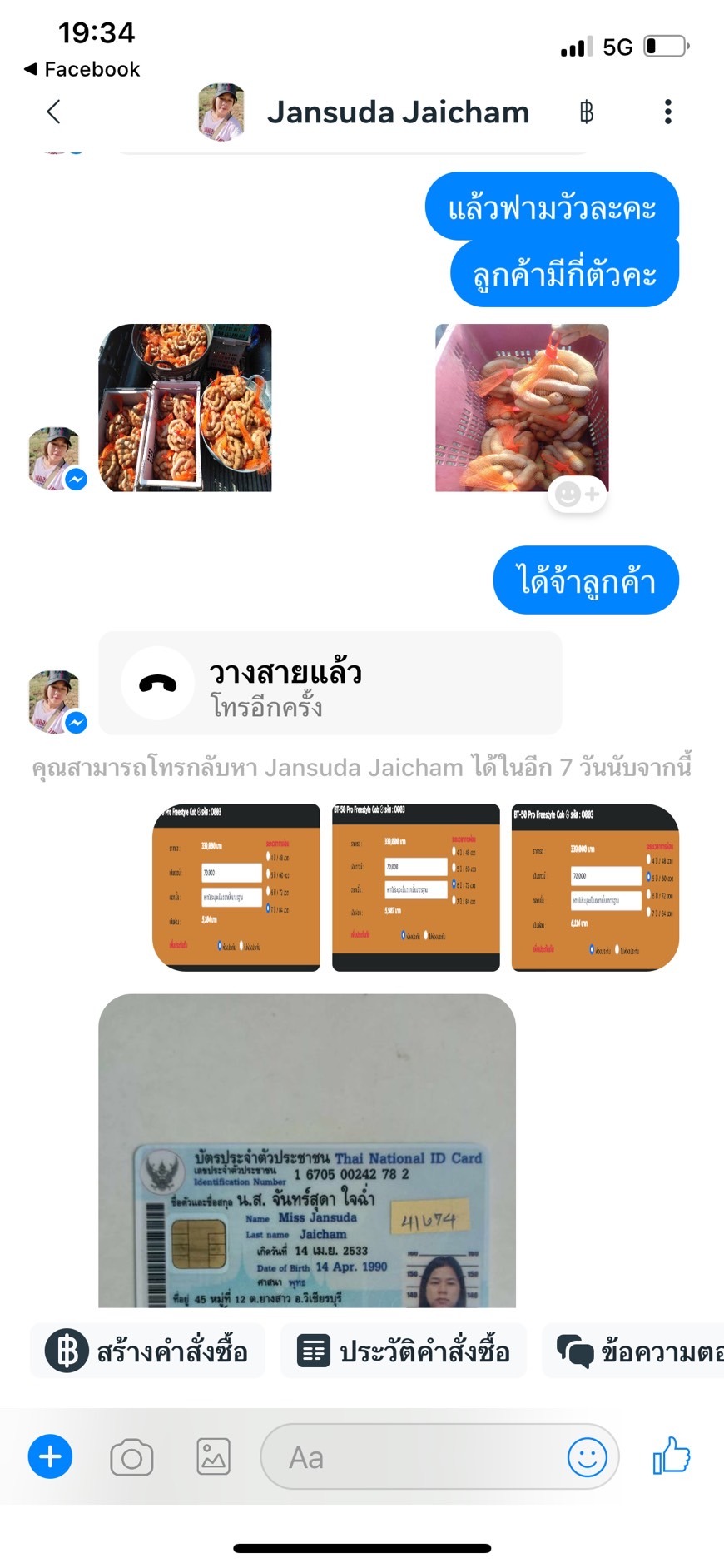Go back from the chat
The height and width of the screenshot is (1568, 724).
coord(54,112)
